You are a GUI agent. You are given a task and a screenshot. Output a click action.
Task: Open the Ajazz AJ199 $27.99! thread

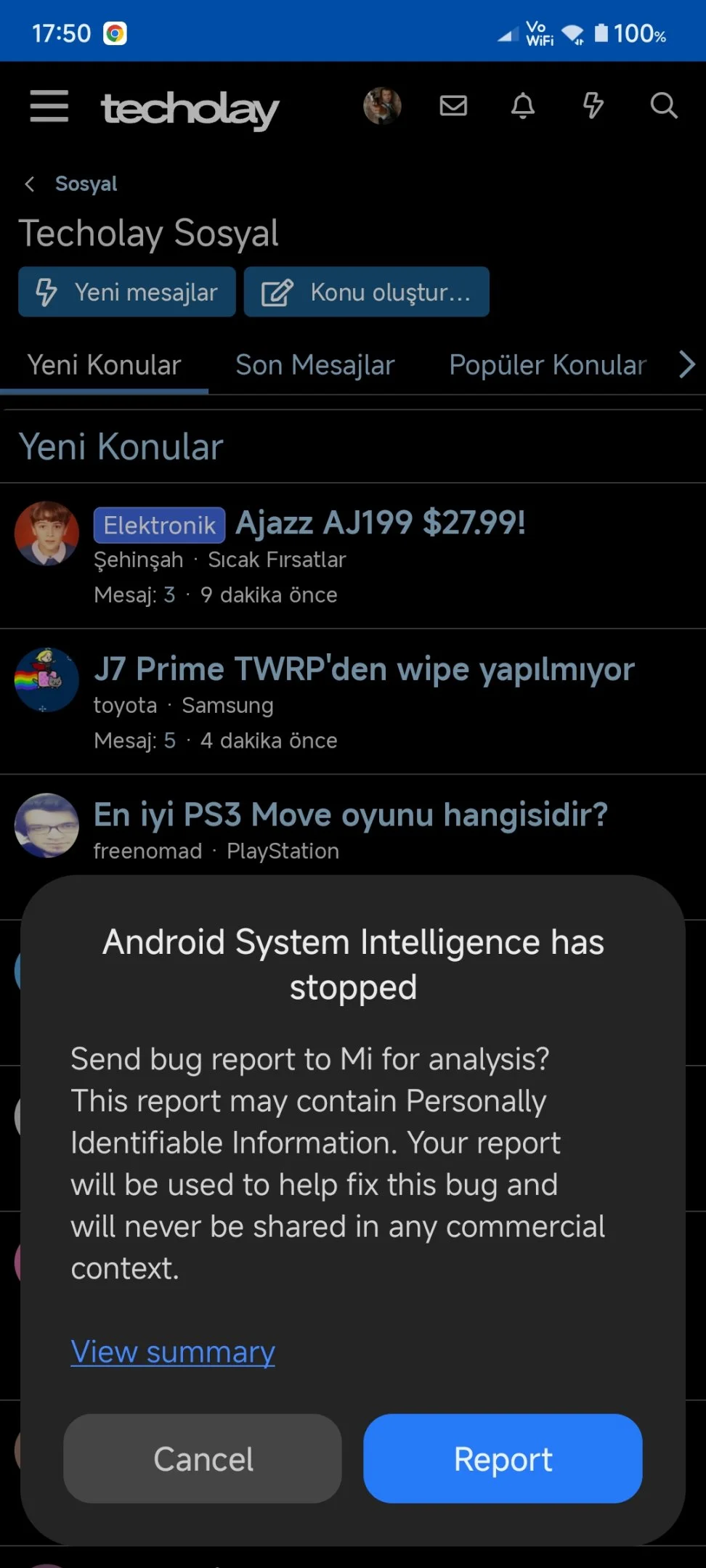point(381,523)
